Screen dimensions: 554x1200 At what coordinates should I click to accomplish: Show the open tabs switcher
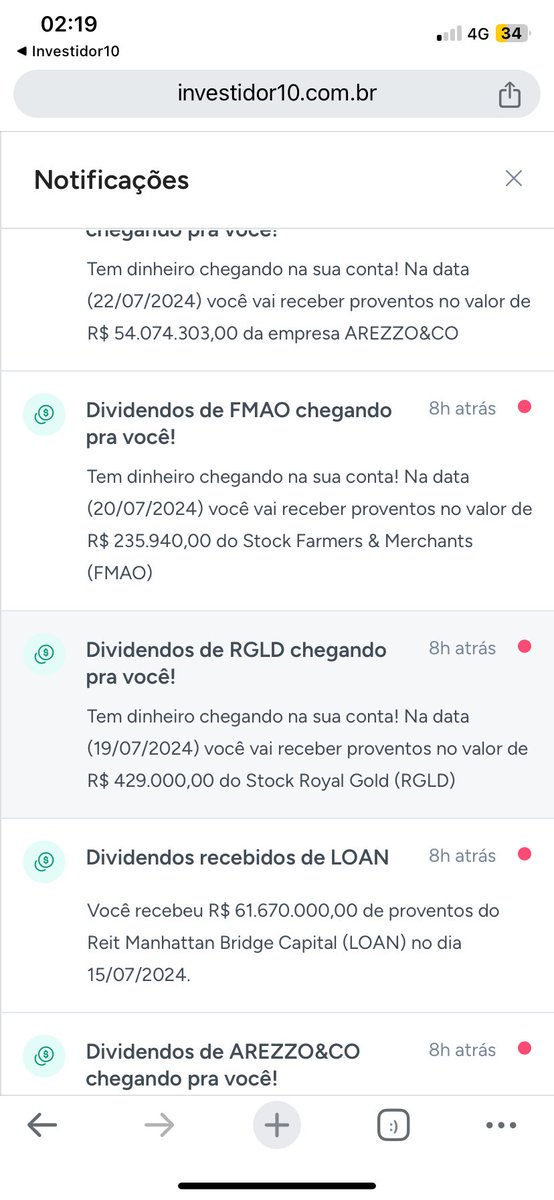[393, 1125]
